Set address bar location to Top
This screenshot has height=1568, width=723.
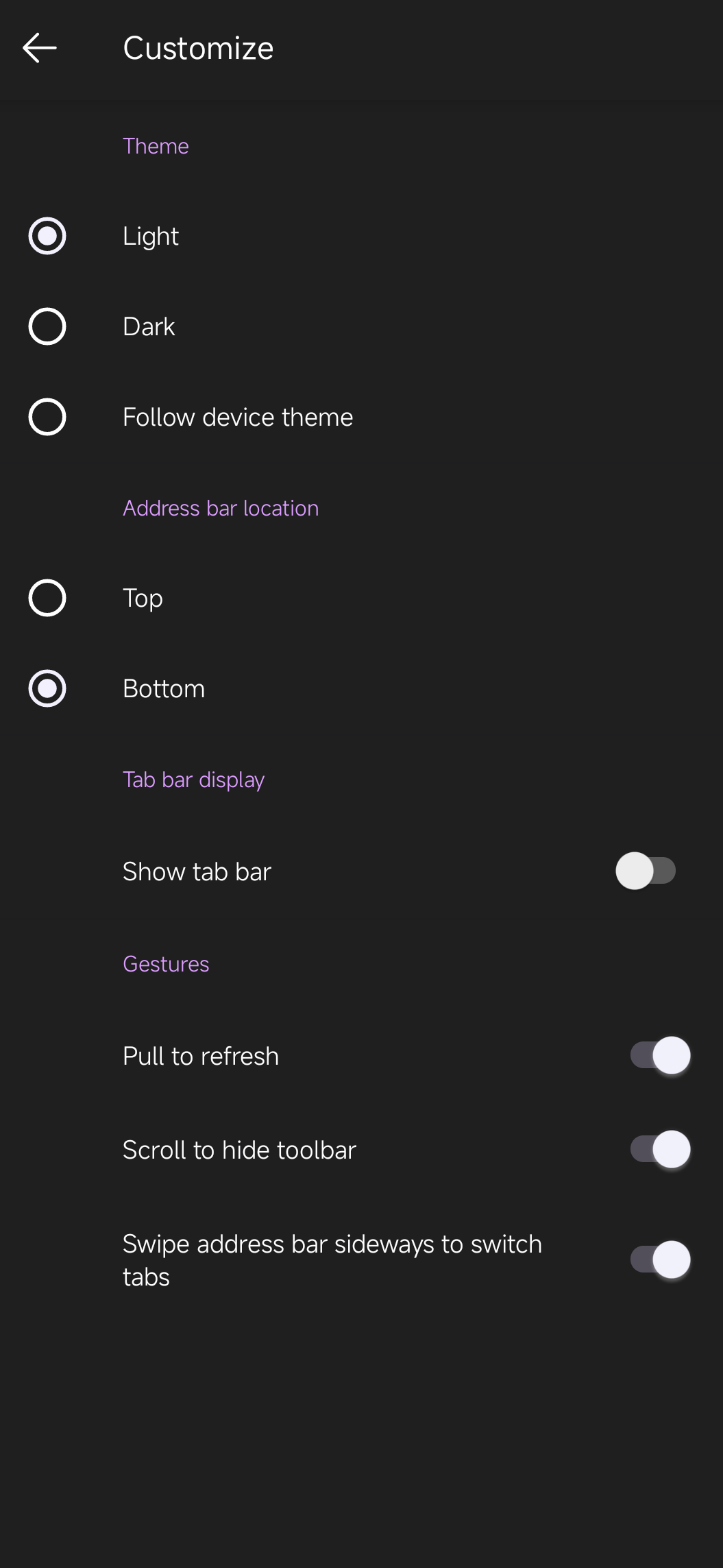tap(47, 598)
